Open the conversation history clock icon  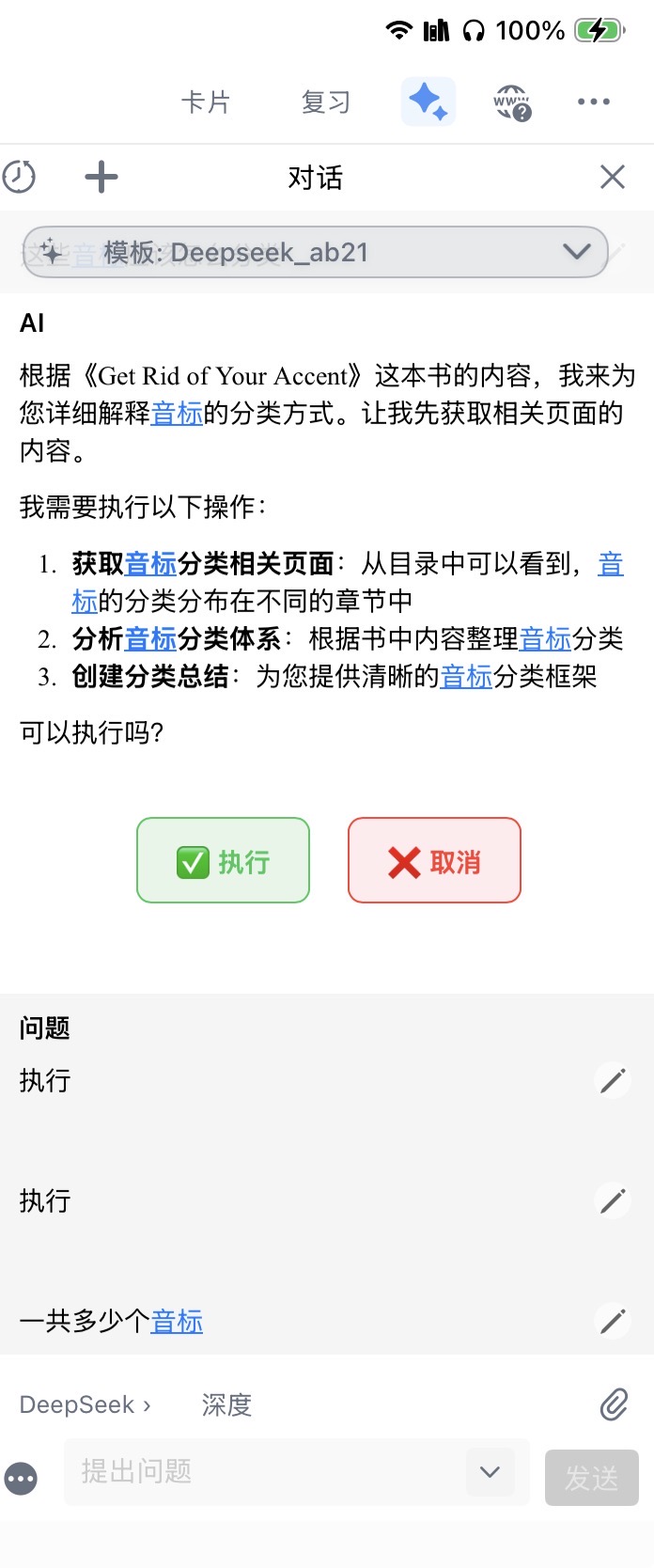20,177
